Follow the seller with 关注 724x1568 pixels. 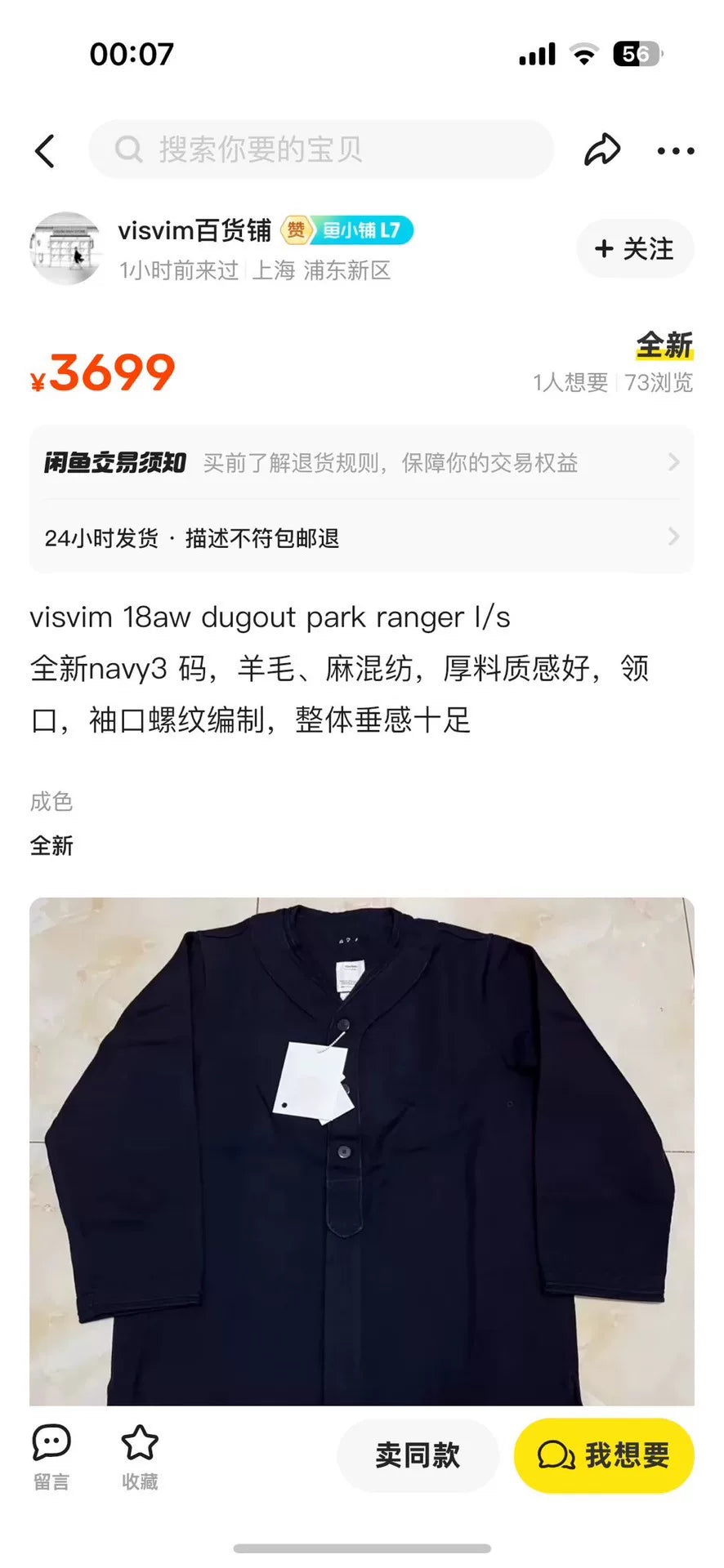coord(635,248)
